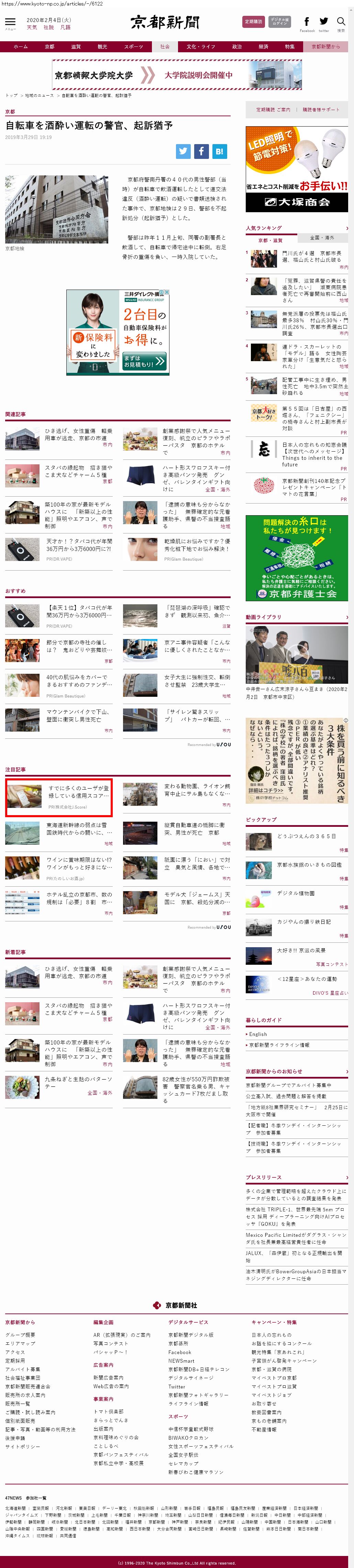Open the デジタル版ログイン button
This screenshot has width=354, height=1568.
pyautogui.click(x=280, y=22)
